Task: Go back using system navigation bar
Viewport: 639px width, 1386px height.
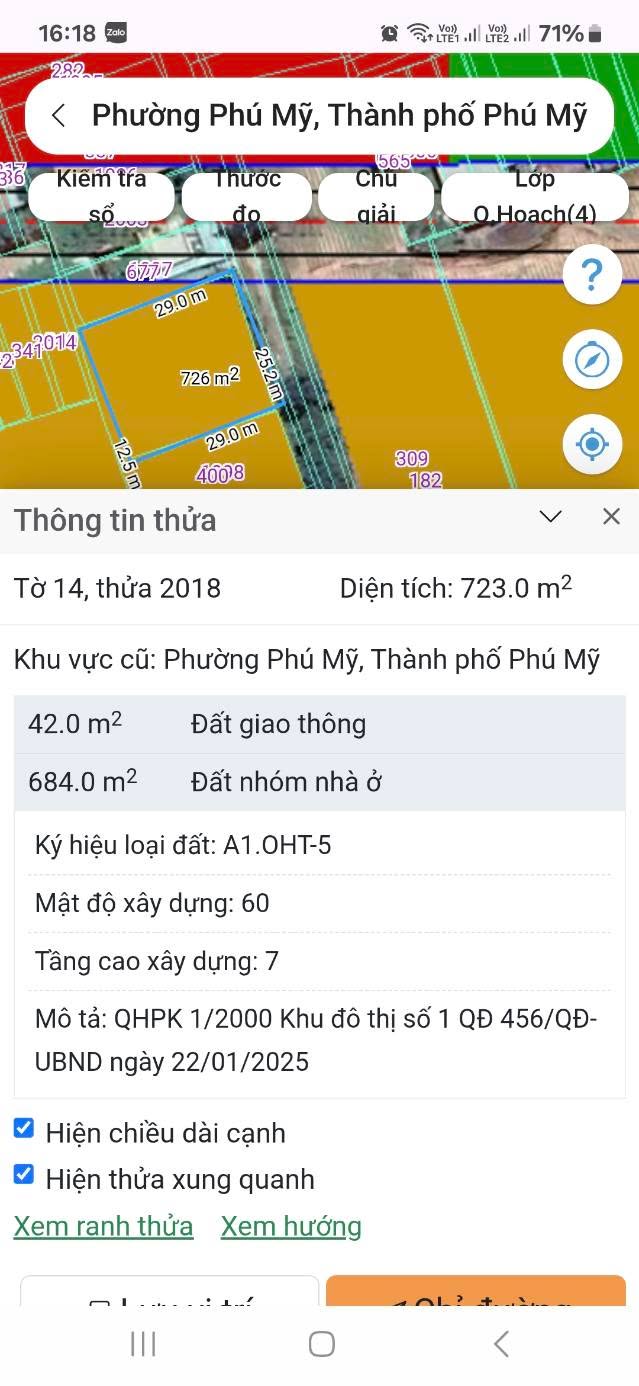Action: (x=501, y=1344)
